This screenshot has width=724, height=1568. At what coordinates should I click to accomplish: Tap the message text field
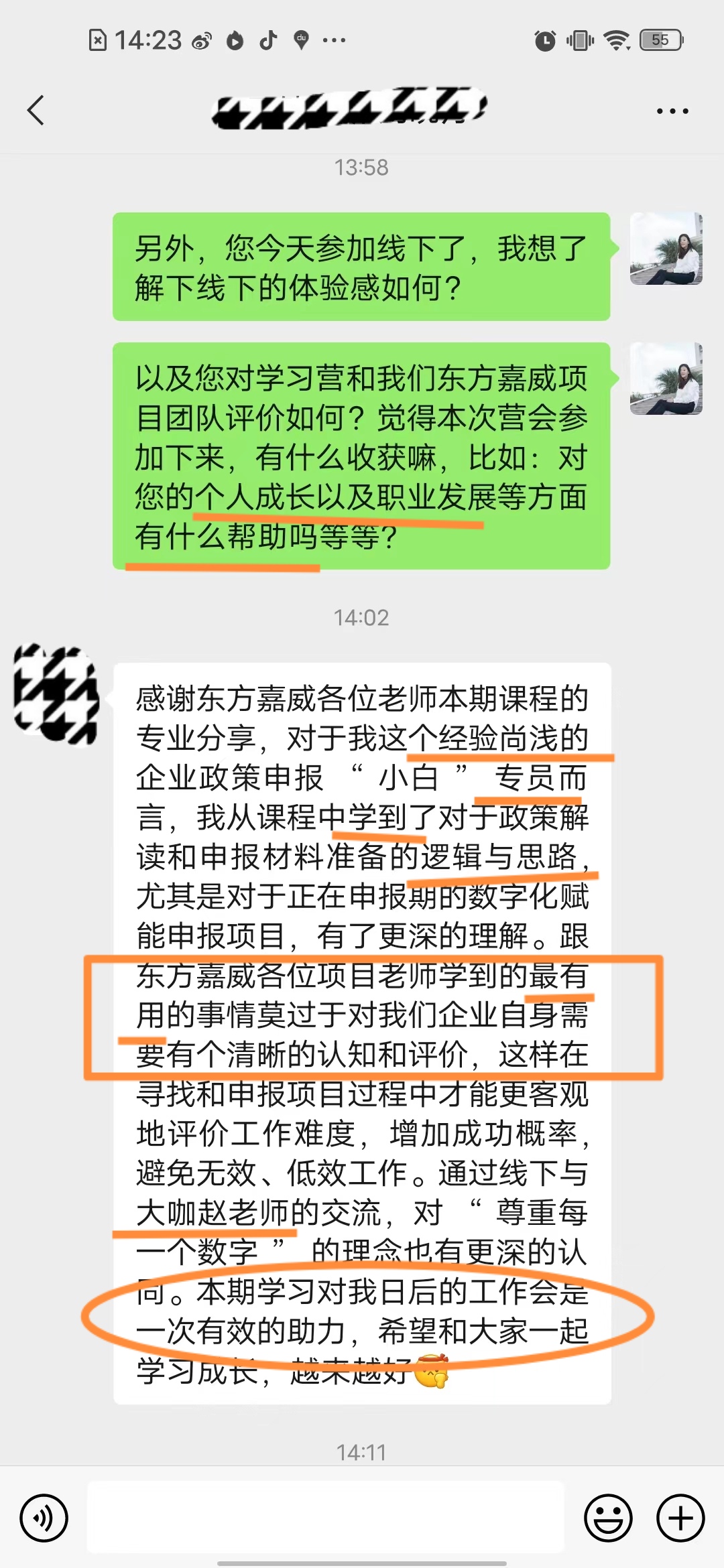(325, 1517)
